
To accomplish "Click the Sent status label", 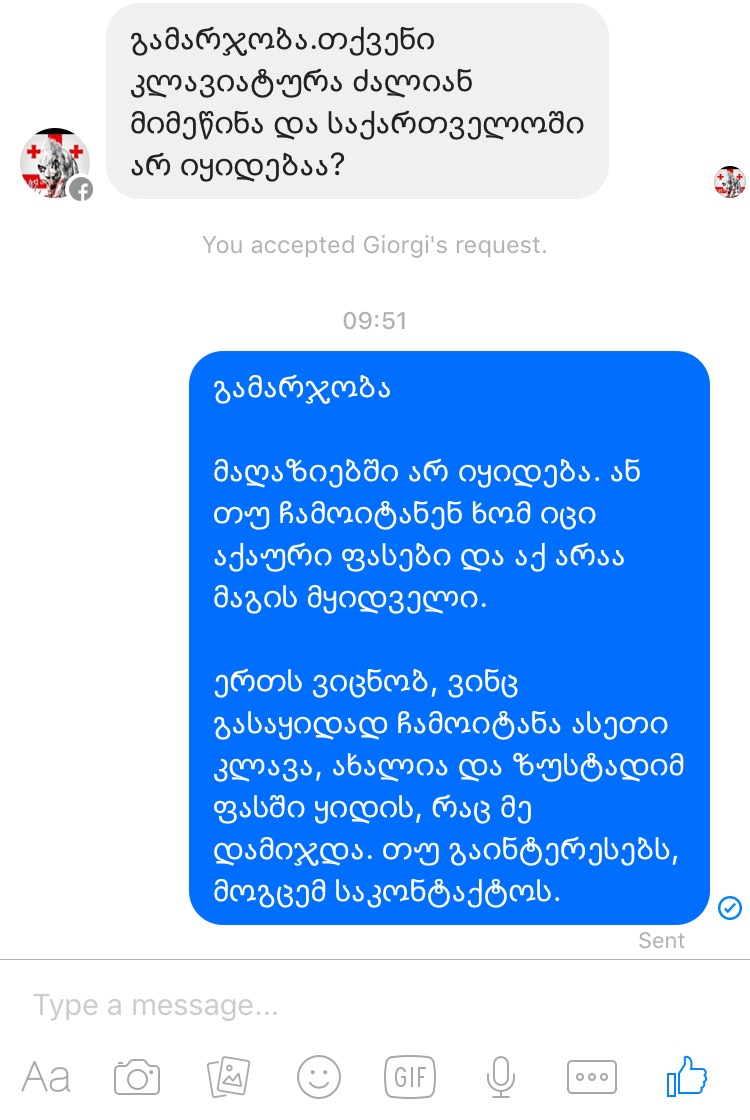I will point(661,940).
